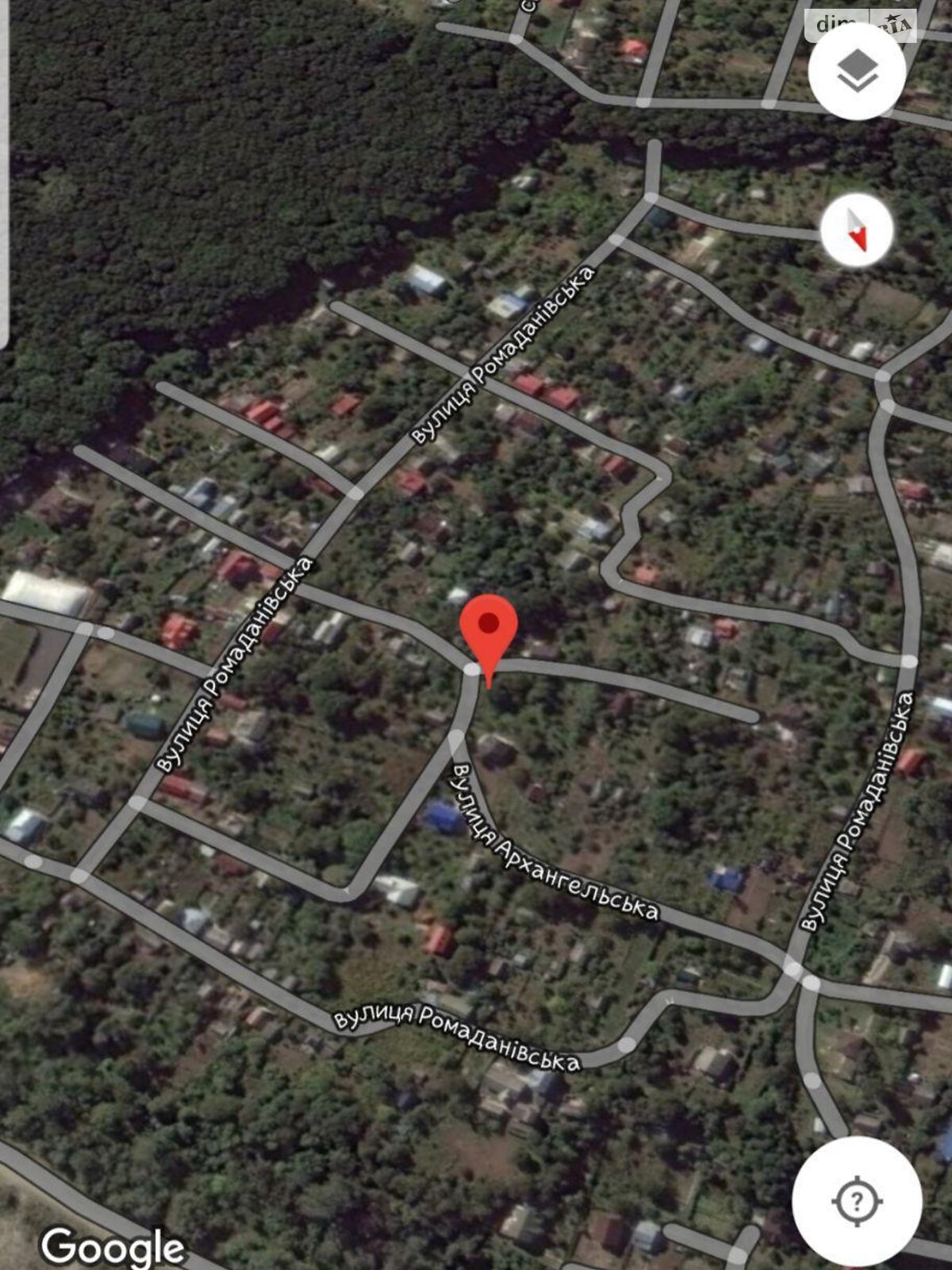Open the map layers button

857,71
